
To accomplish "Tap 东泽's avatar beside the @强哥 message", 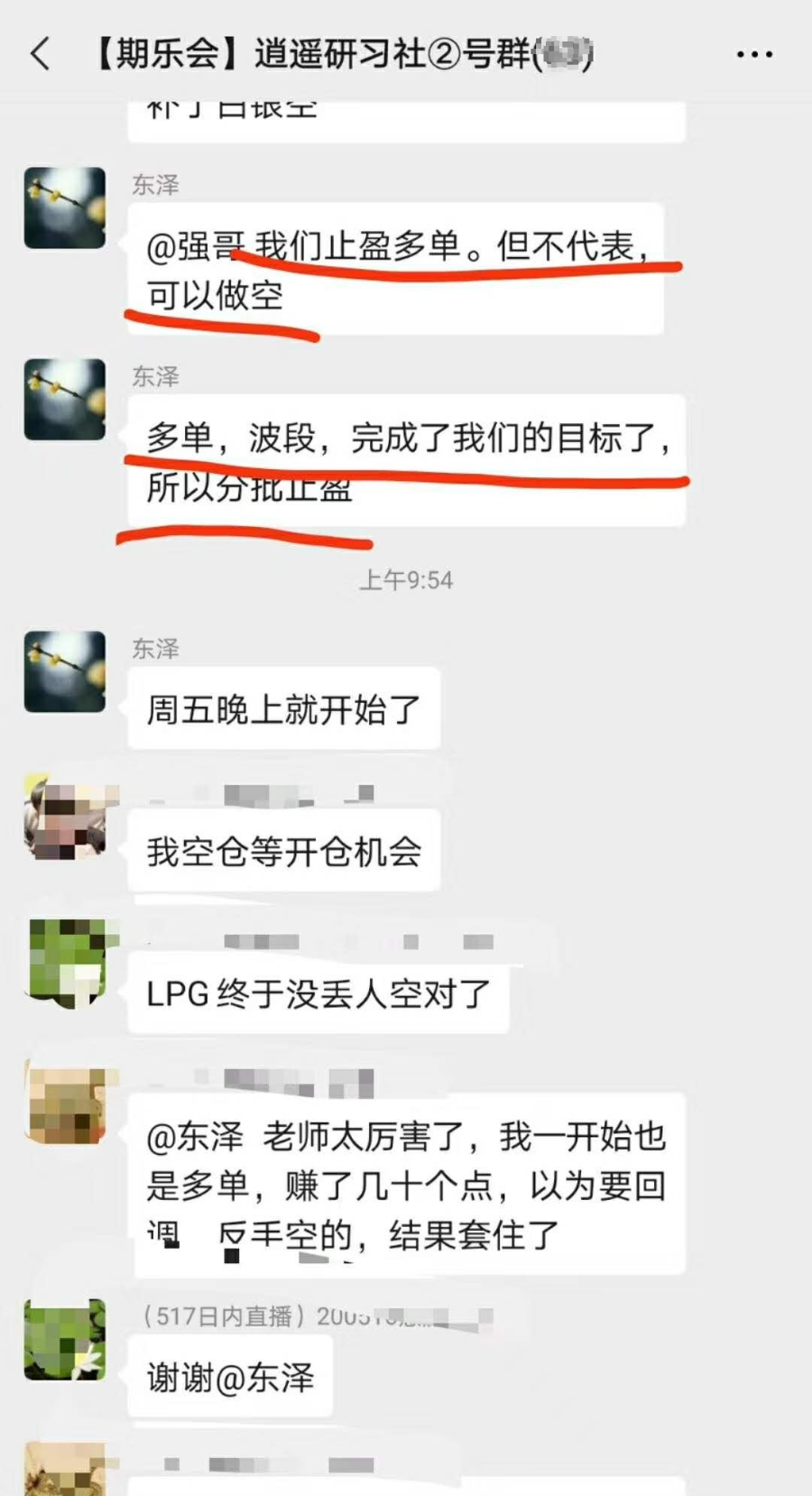I will [65, 208].
